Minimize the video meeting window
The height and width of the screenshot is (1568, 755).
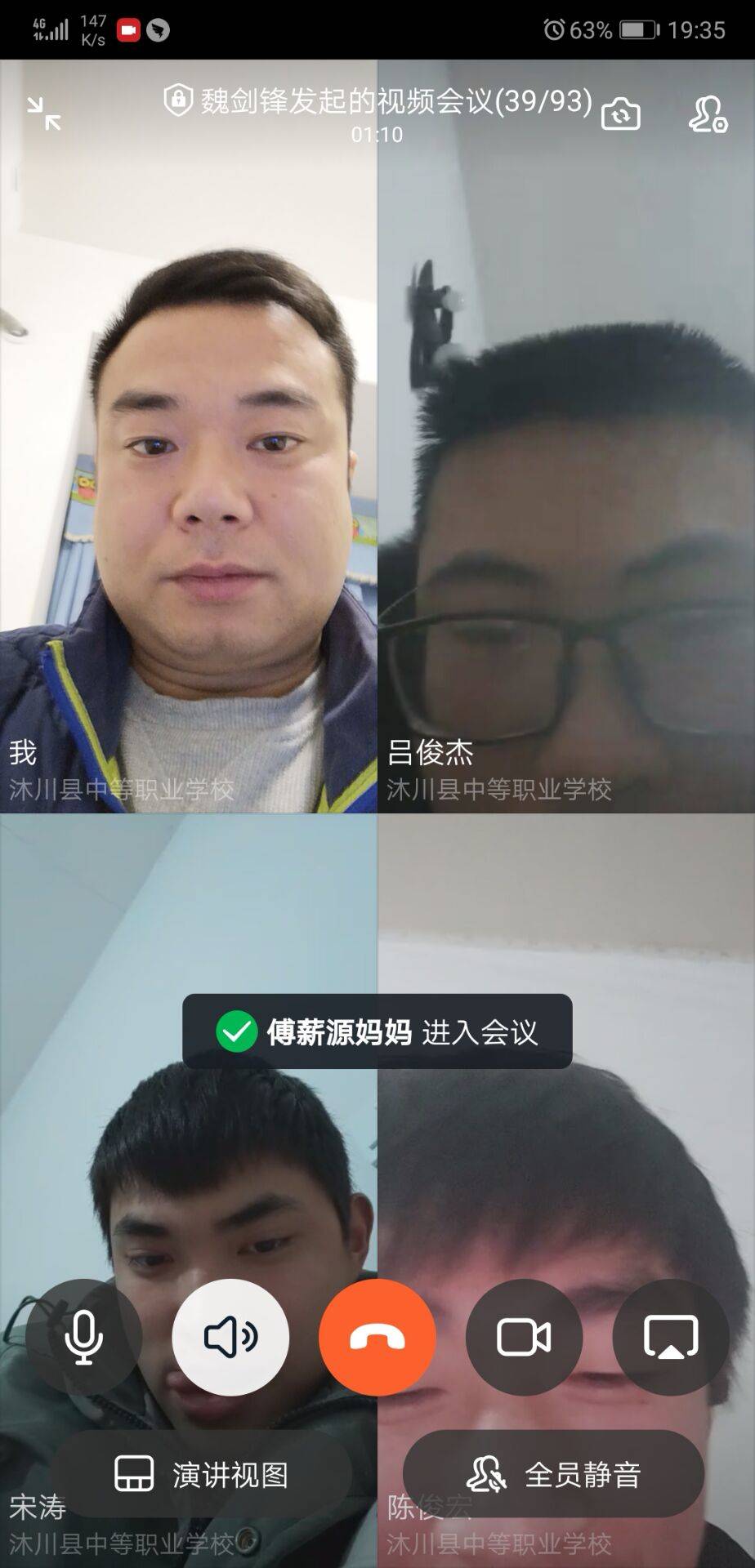point(44,114)
